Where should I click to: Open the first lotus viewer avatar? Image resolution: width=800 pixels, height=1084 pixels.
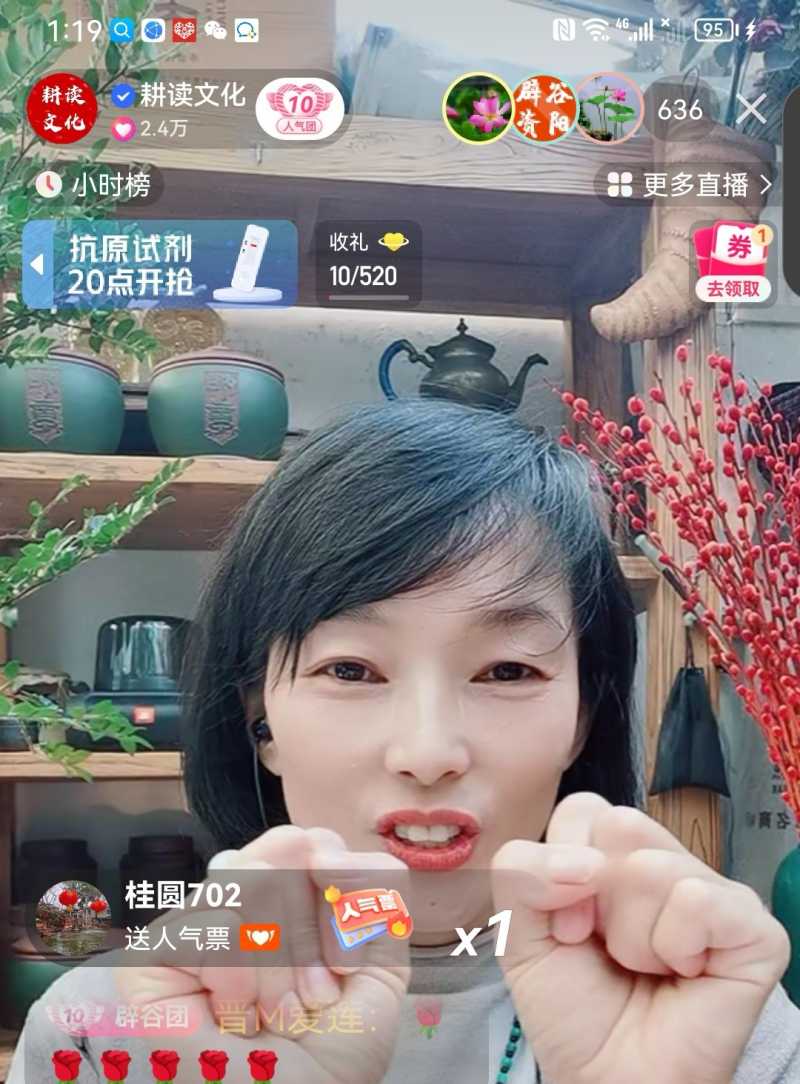coord(479,111)
